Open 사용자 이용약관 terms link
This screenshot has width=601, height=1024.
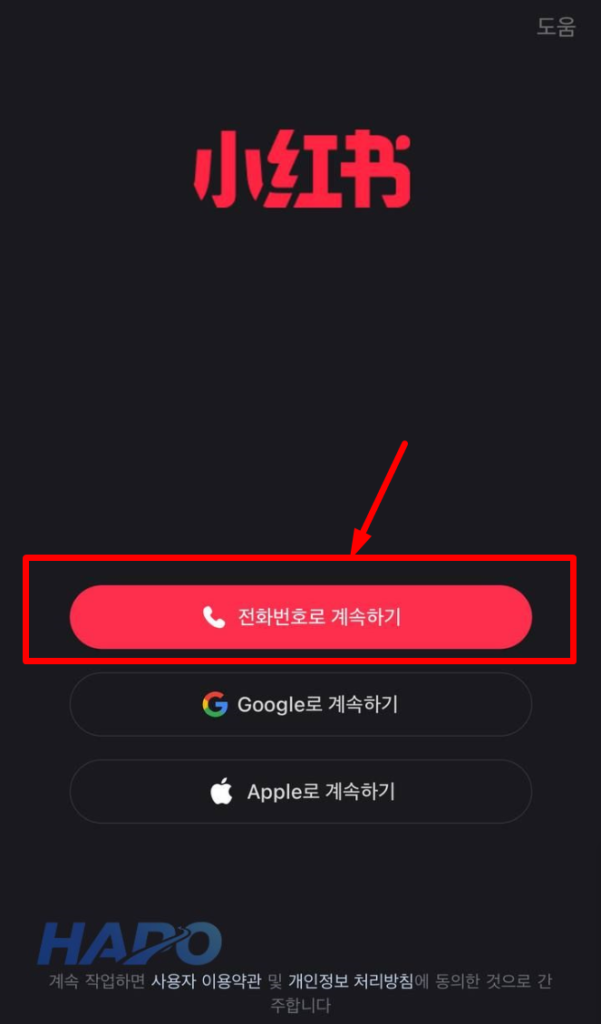coord(206,981)
